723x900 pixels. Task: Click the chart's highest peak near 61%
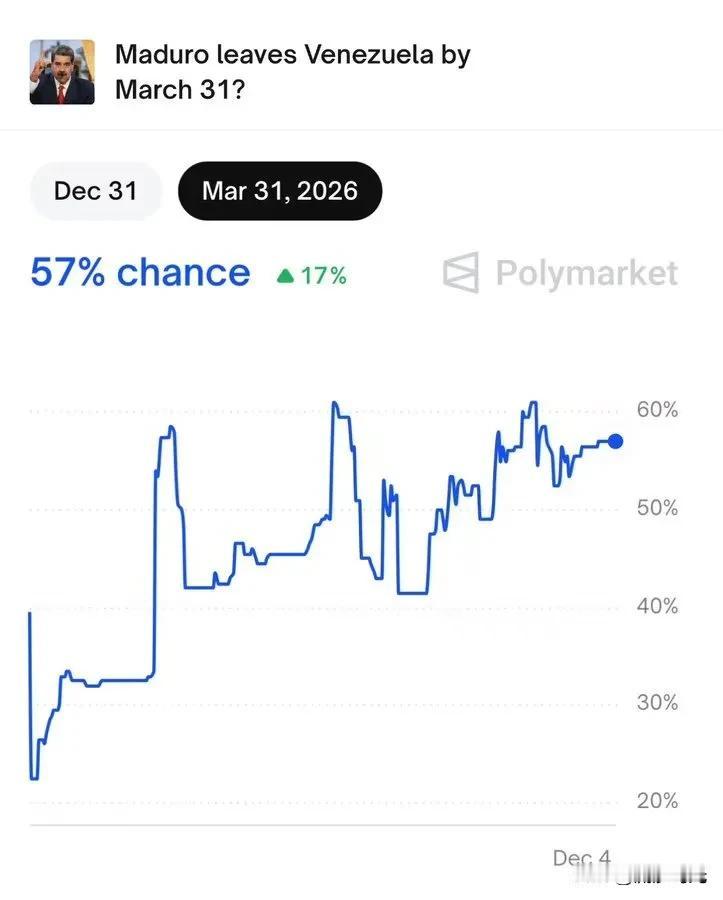click(x=335, y=400)
